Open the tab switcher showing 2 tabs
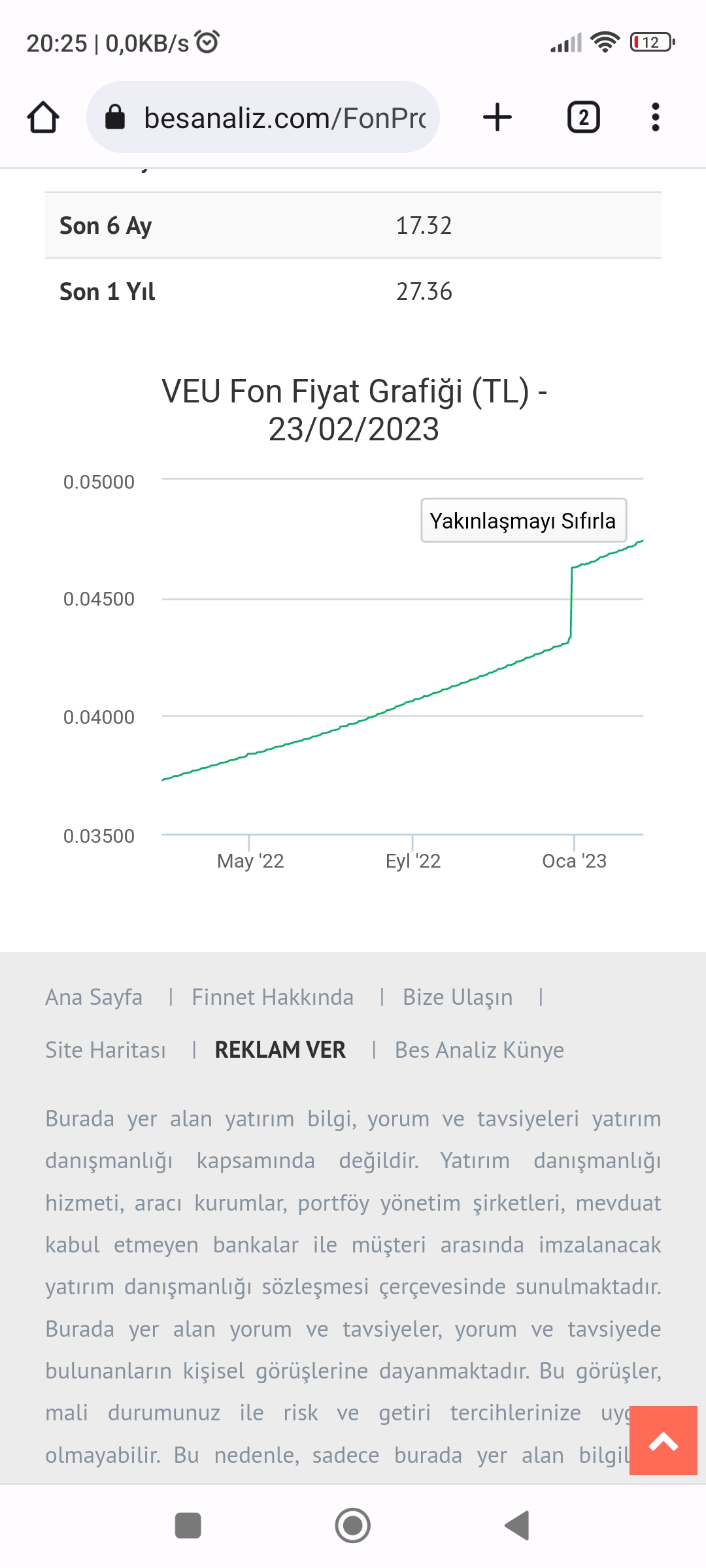The height and width of the screenshot is (1568, 706). click(x=584, y=118)
